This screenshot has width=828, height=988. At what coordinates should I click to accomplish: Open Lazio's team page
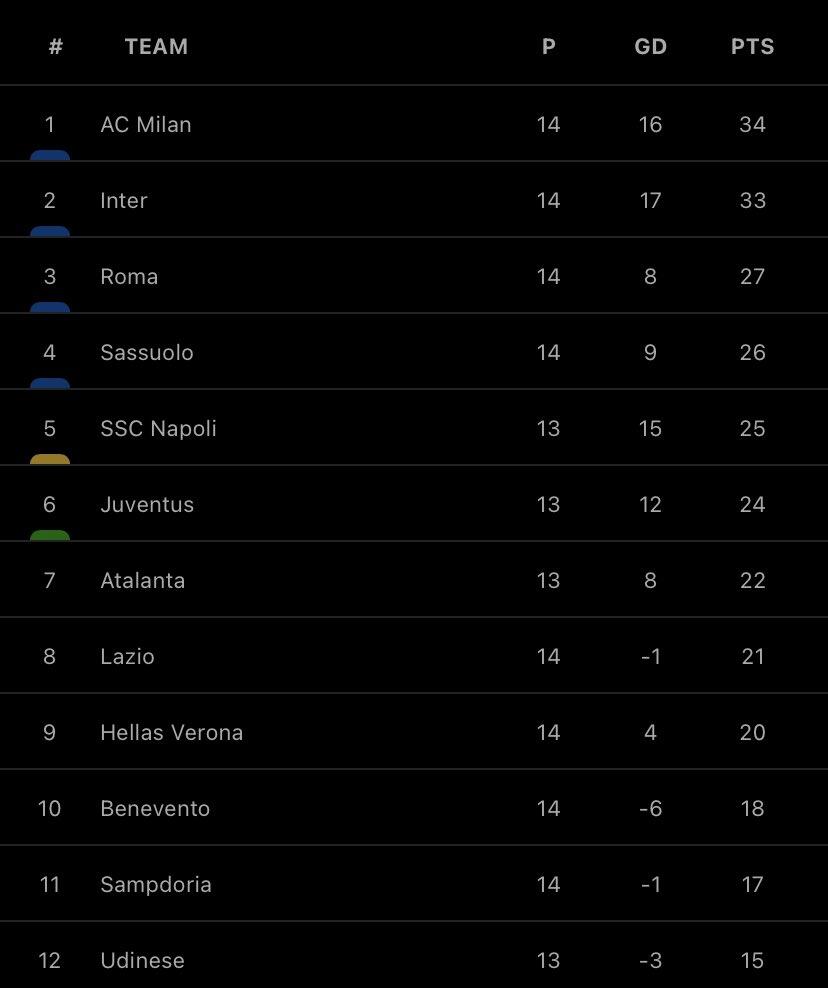pos(127,657)
